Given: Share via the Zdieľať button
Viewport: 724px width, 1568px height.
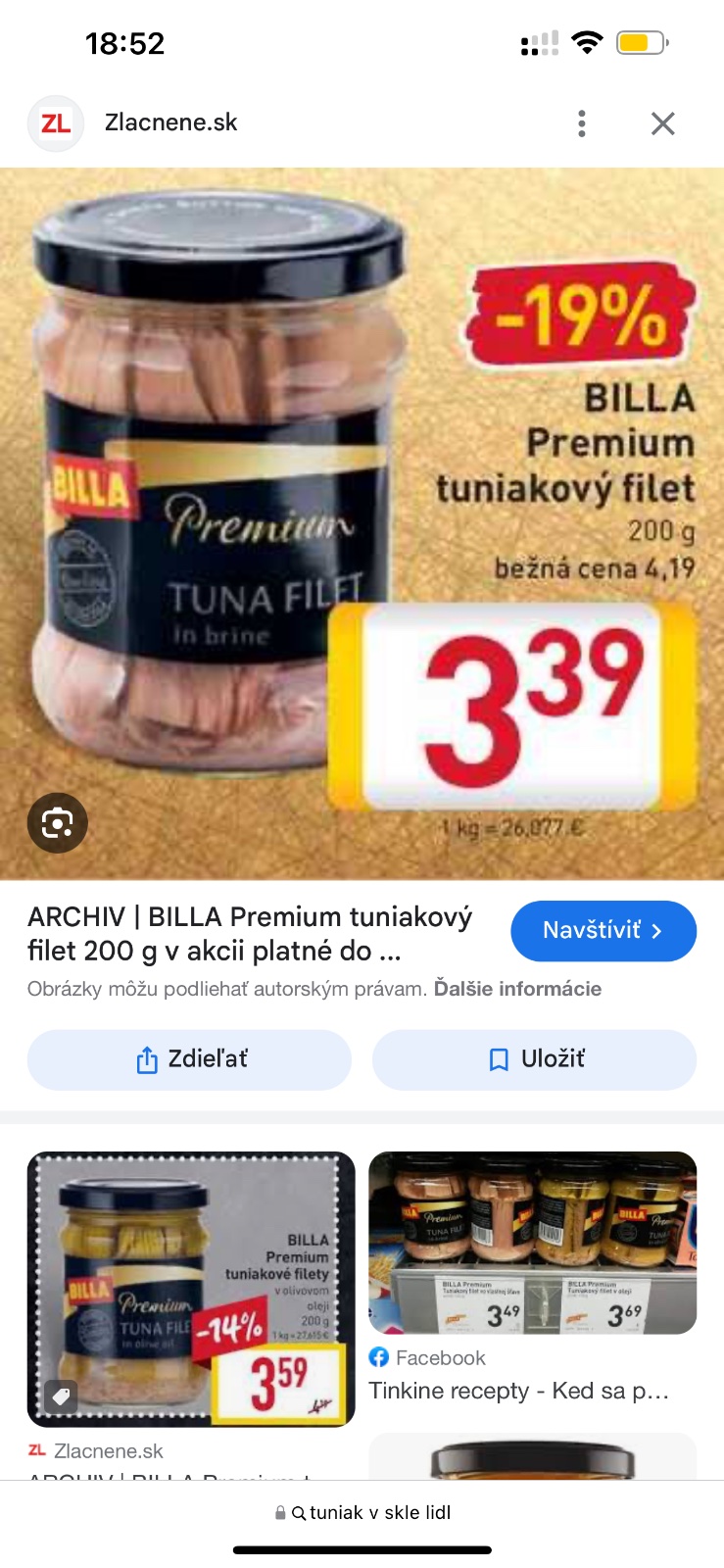Looking at the screenshot, I should 189,1059.
